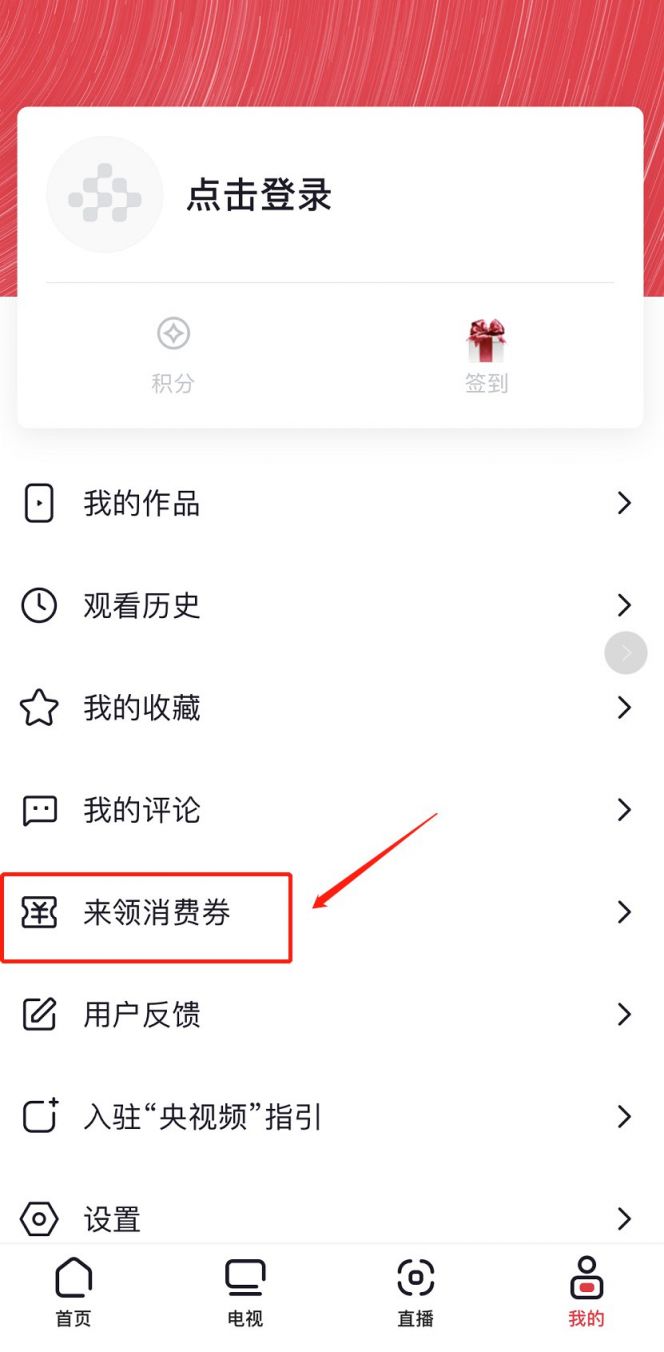Switch to the 首页 tab

[73, 1292]
